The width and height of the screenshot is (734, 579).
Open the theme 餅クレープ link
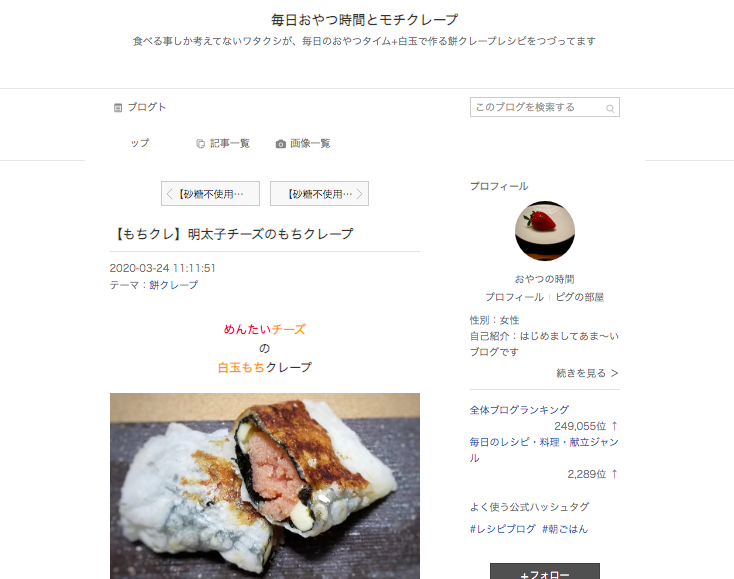point(173,285)
